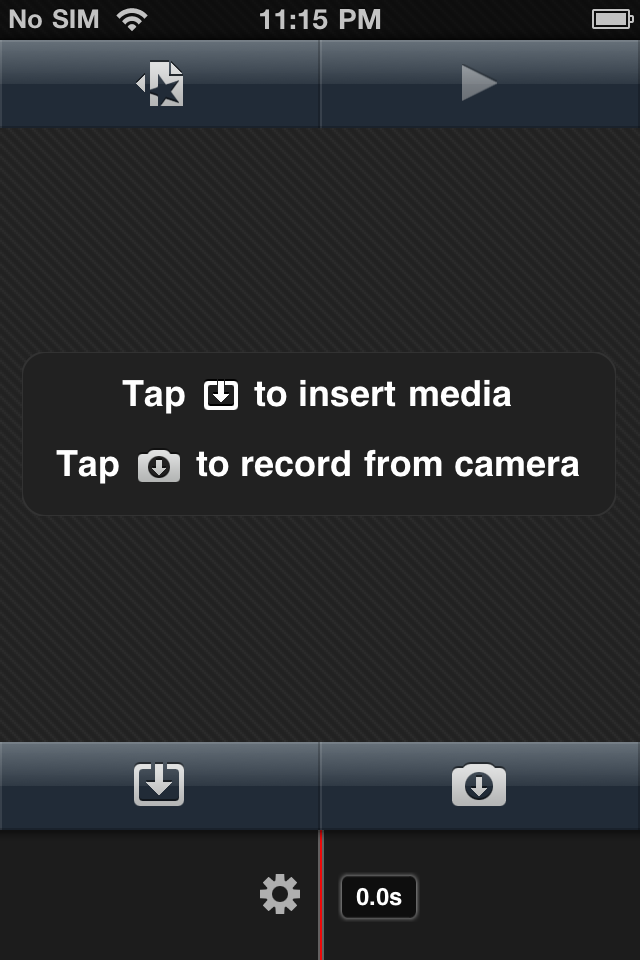
Task: Record video from camera
Action: (479, 785)
